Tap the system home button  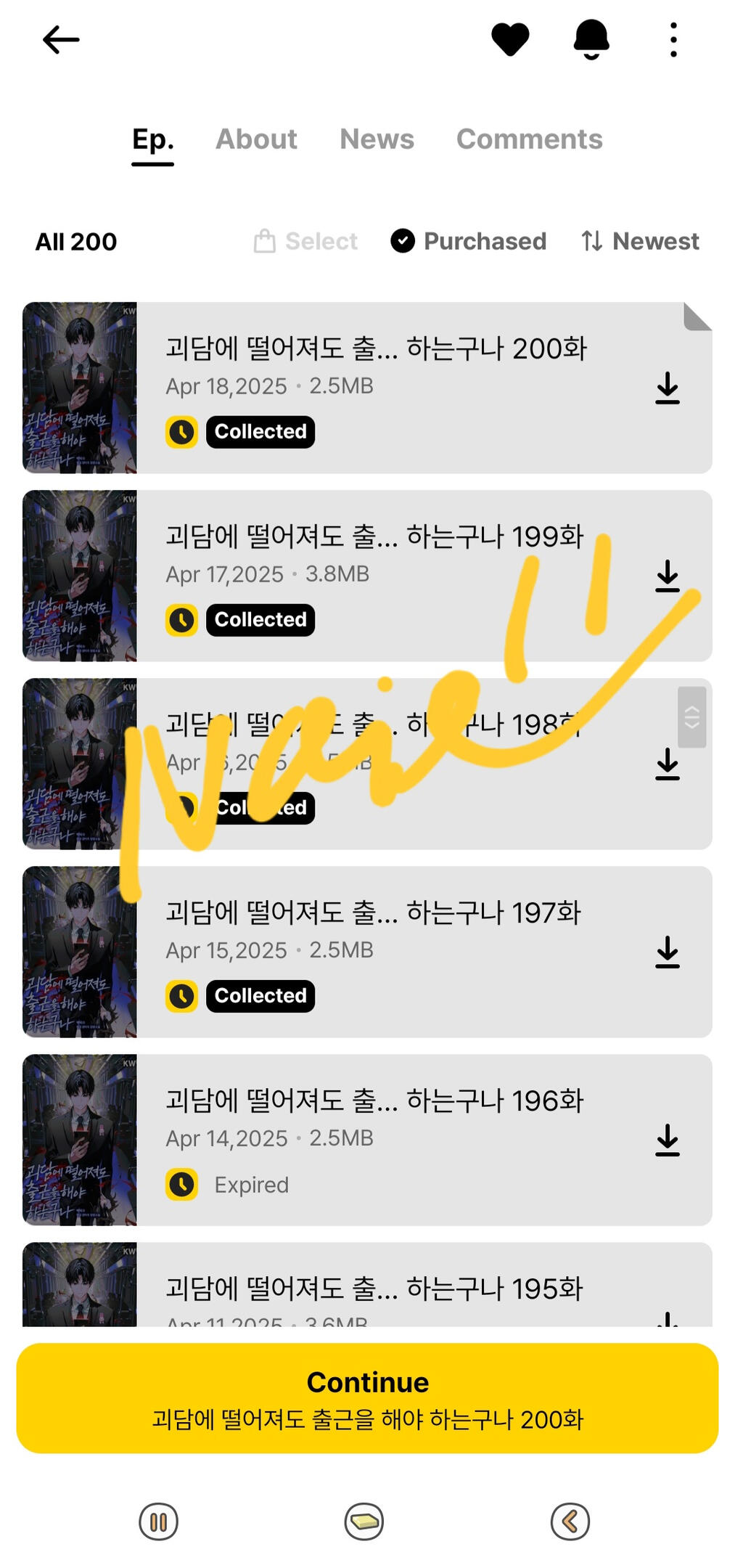364,1521
